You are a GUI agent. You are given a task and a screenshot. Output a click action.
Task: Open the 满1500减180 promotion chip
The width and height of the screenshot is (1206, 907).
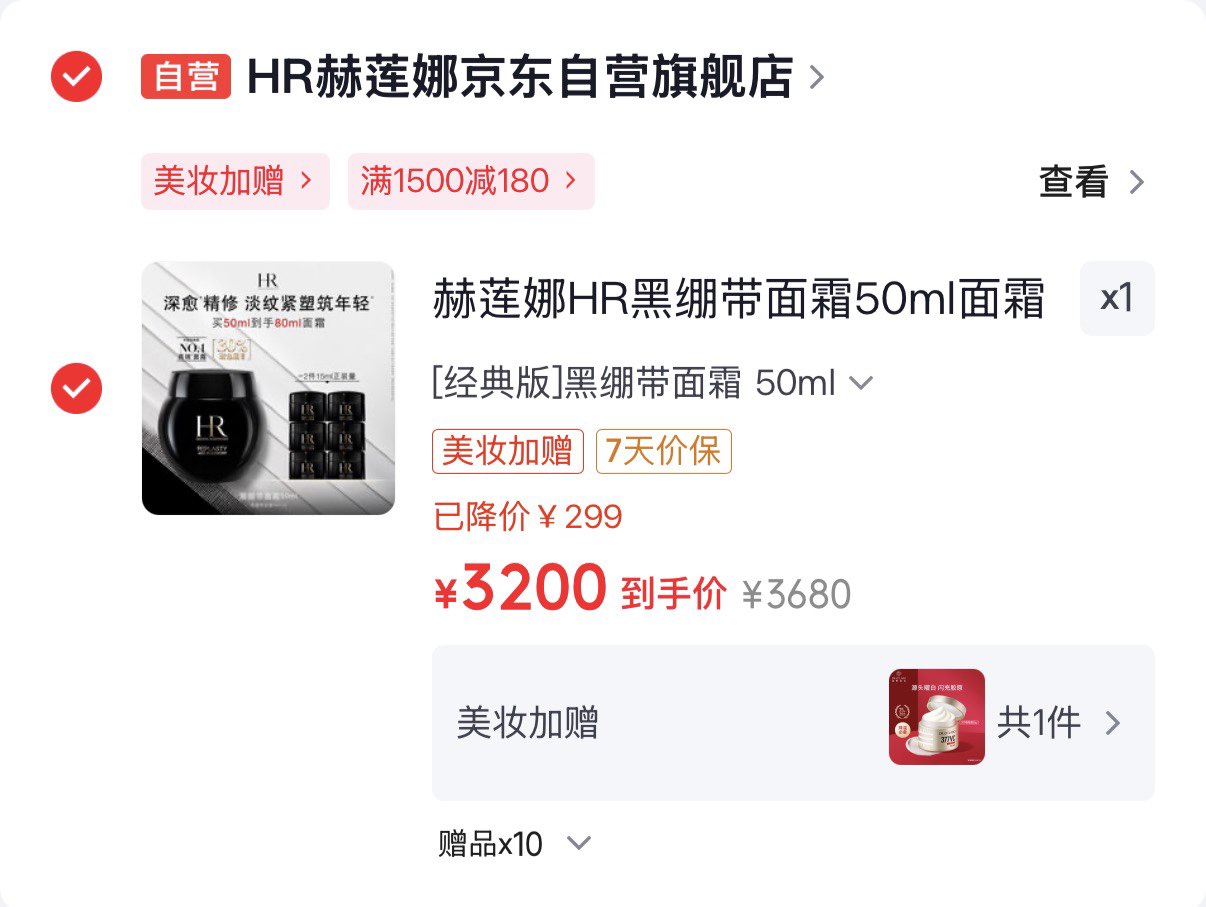click(471, 181)
